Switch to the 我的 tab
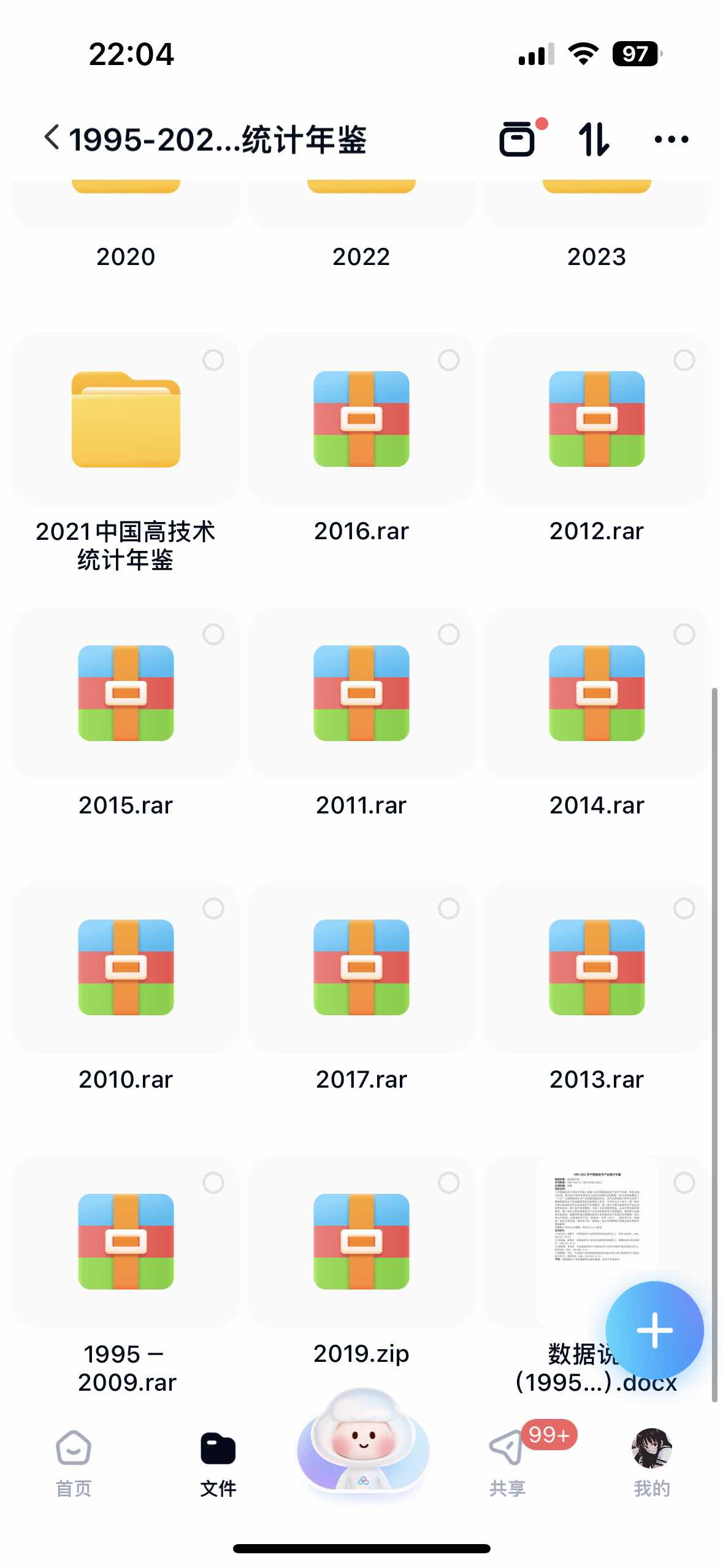The width and height of the screenshot is (723, 1568). point(651,1462)
